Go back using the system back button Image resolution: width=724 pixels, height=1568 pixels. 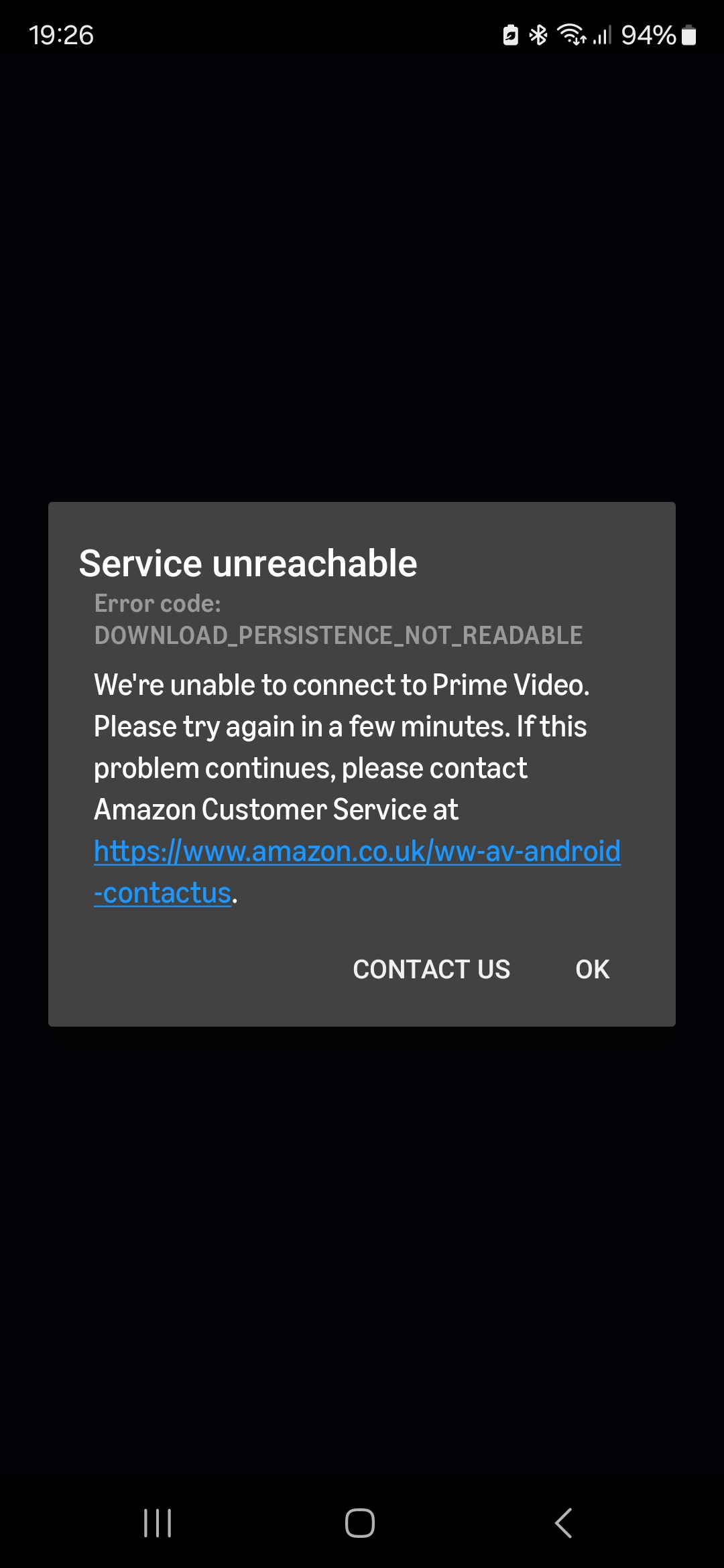click(x=564, y=1523)
